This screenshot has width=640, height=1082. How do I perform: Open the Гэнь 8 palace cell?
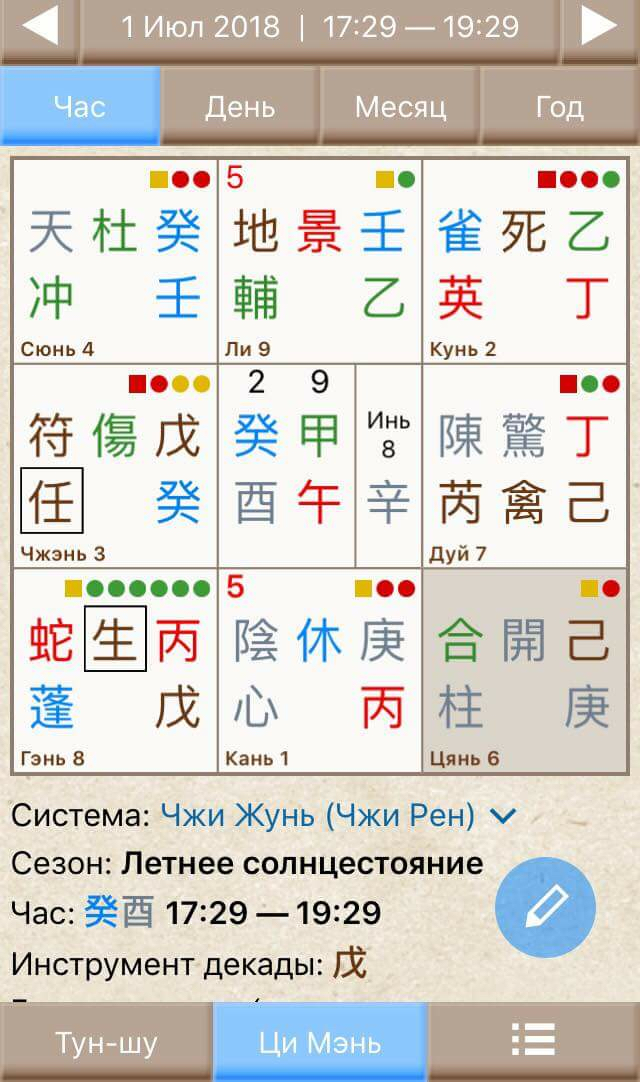click(115, 671)
